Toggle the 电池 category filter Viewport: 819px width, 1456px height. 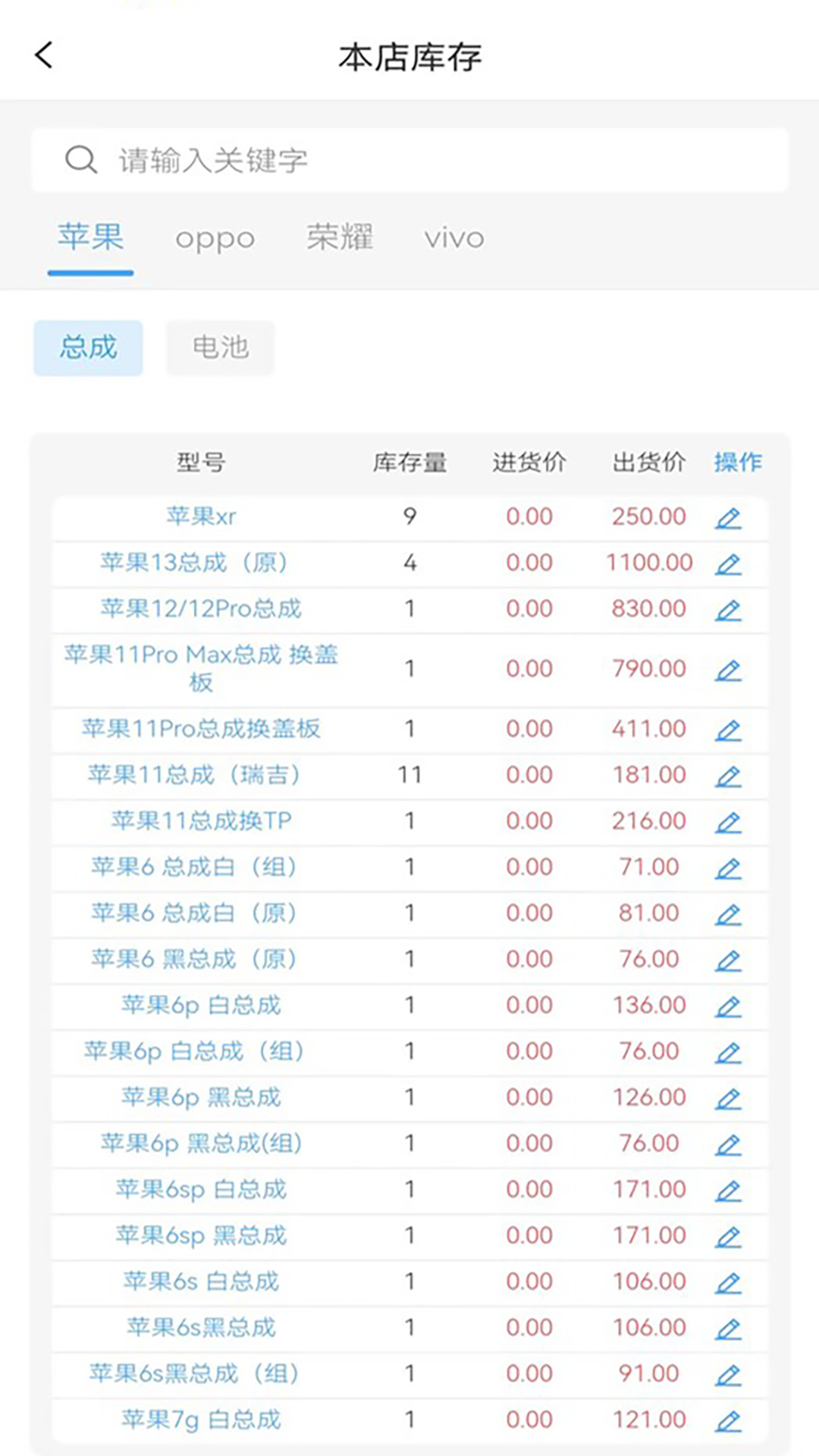click(219, 348)
